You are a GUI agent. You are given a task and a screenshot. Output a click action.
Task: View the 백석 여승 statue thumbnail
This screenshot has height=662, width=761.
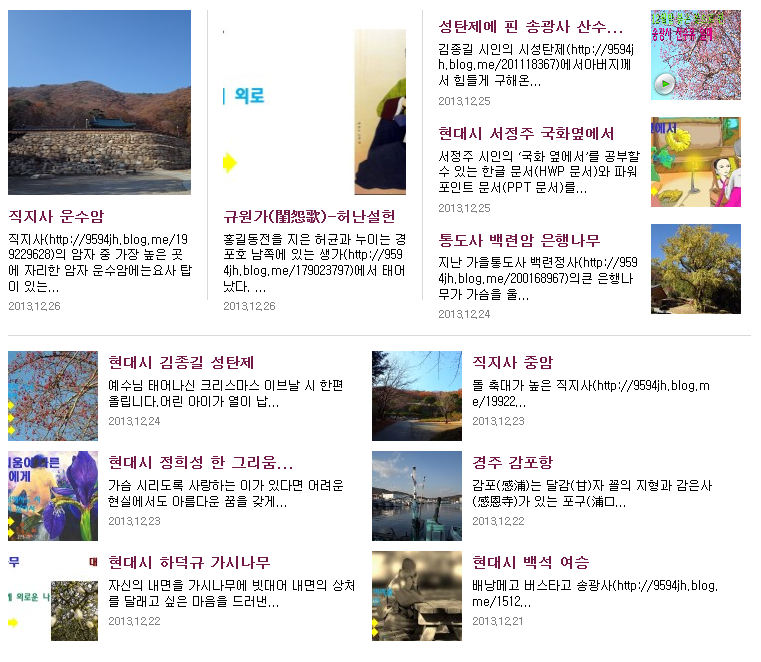(x=416, y=596)
